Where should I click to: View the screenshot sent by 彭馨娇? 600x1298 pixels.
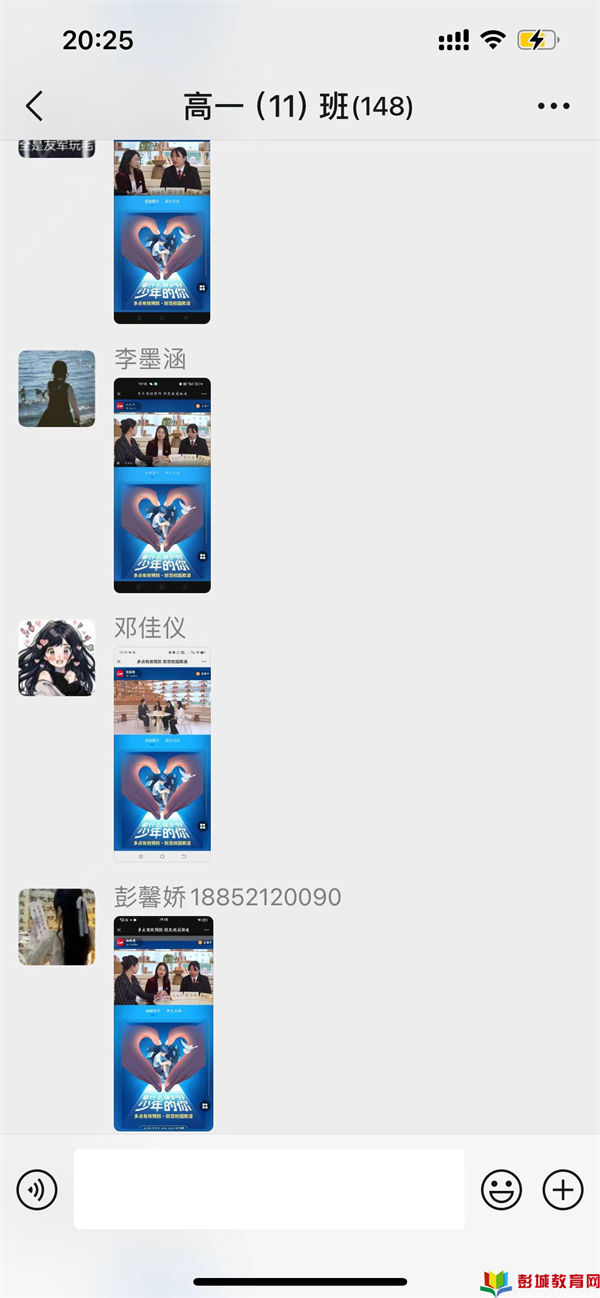coord(163,1023)
